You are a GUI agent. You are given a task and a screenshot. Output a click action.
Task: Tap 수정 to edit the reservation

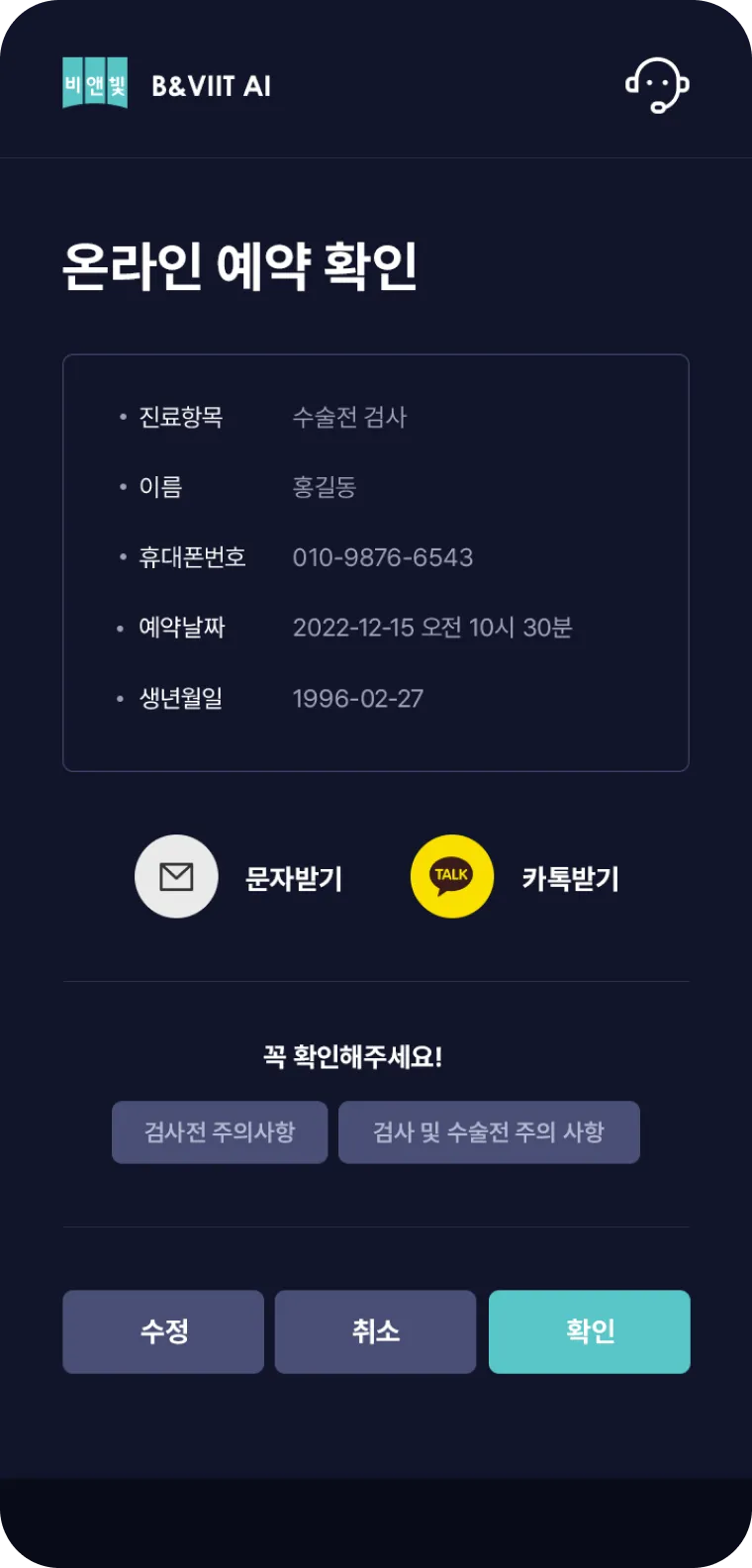click(x=163, y=1331)
